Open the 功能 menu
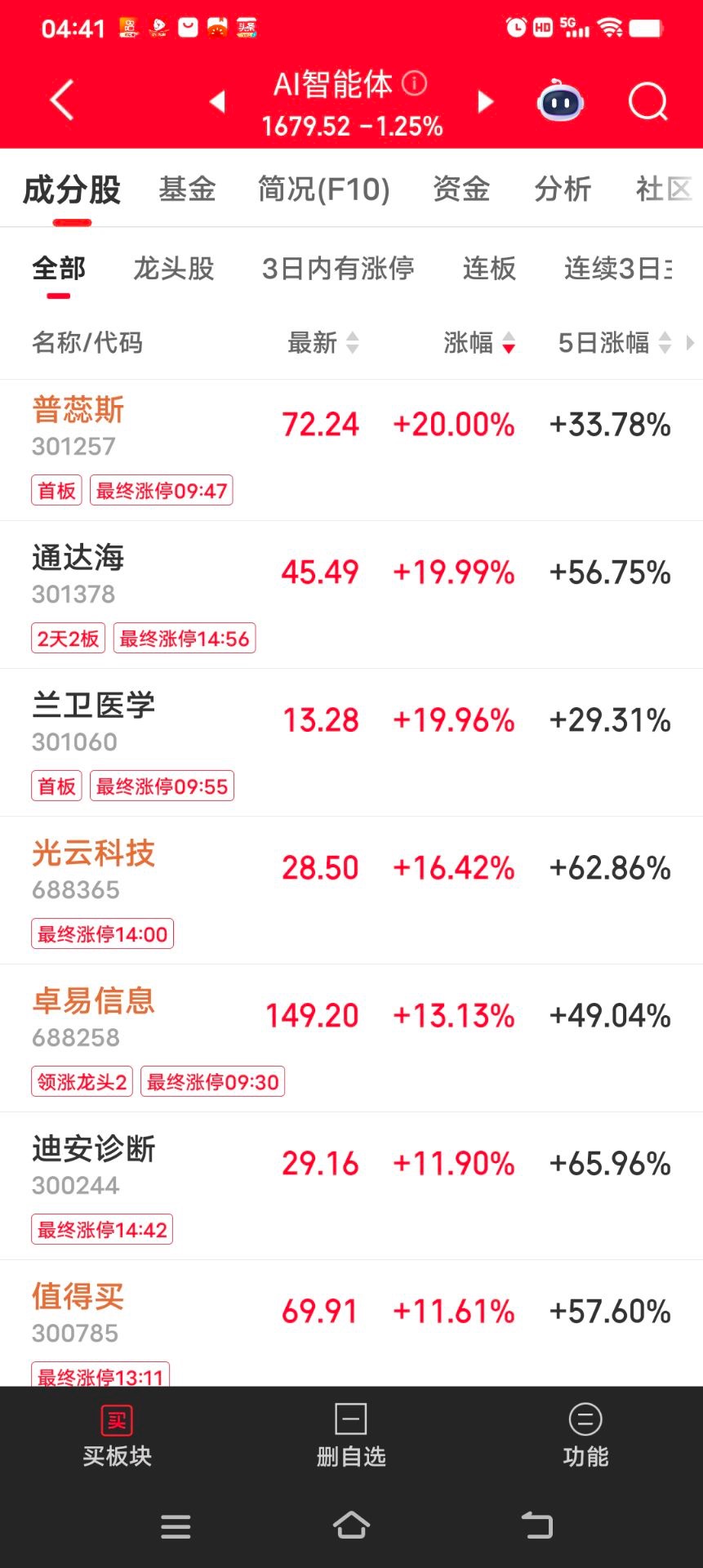The width and height of the screenshot is (703, 1568). [585, 1436]
